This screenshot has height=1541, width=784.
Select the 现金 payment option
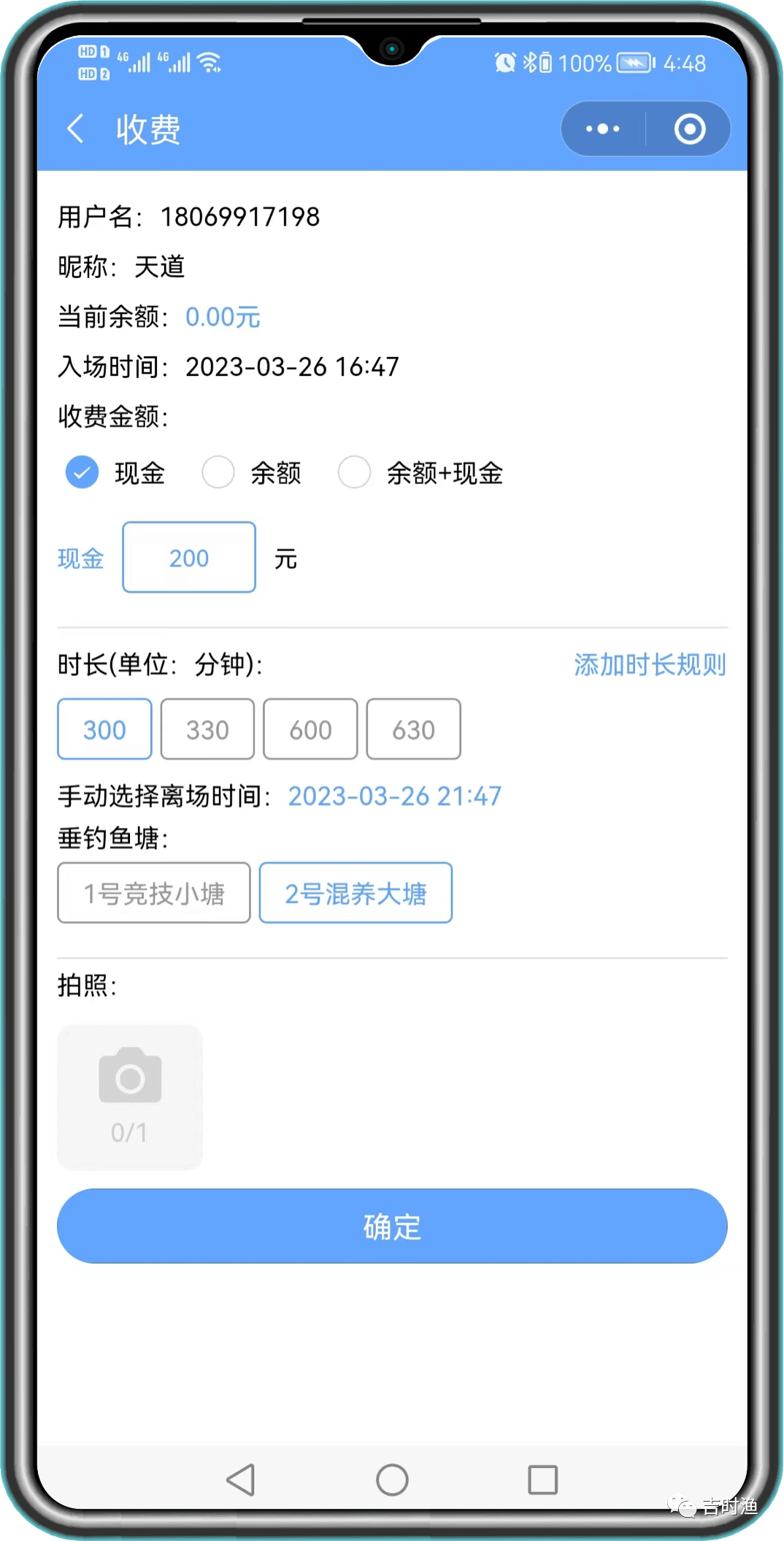[x=82, y=472]
